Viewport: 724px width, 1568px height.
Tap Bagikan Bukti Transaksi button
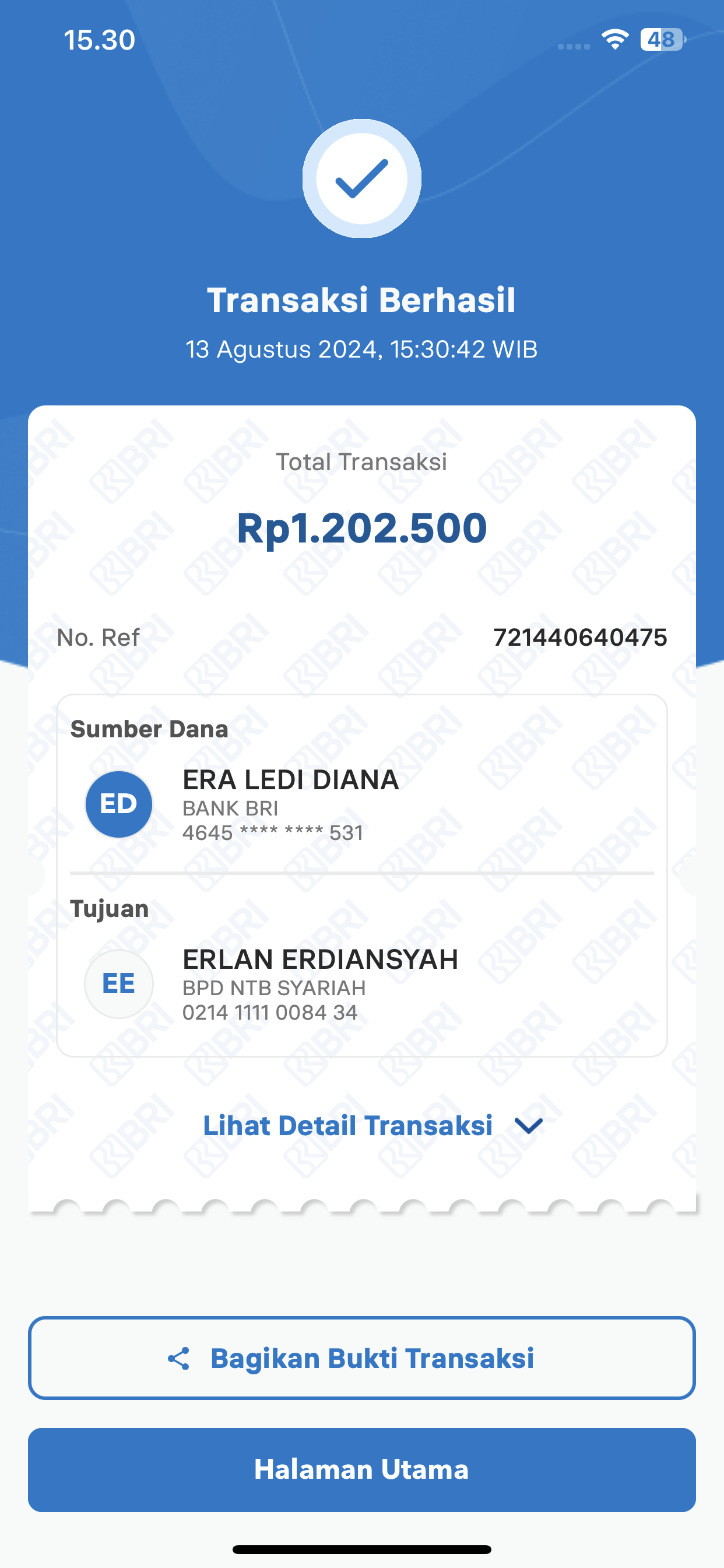click(361, 1358)
